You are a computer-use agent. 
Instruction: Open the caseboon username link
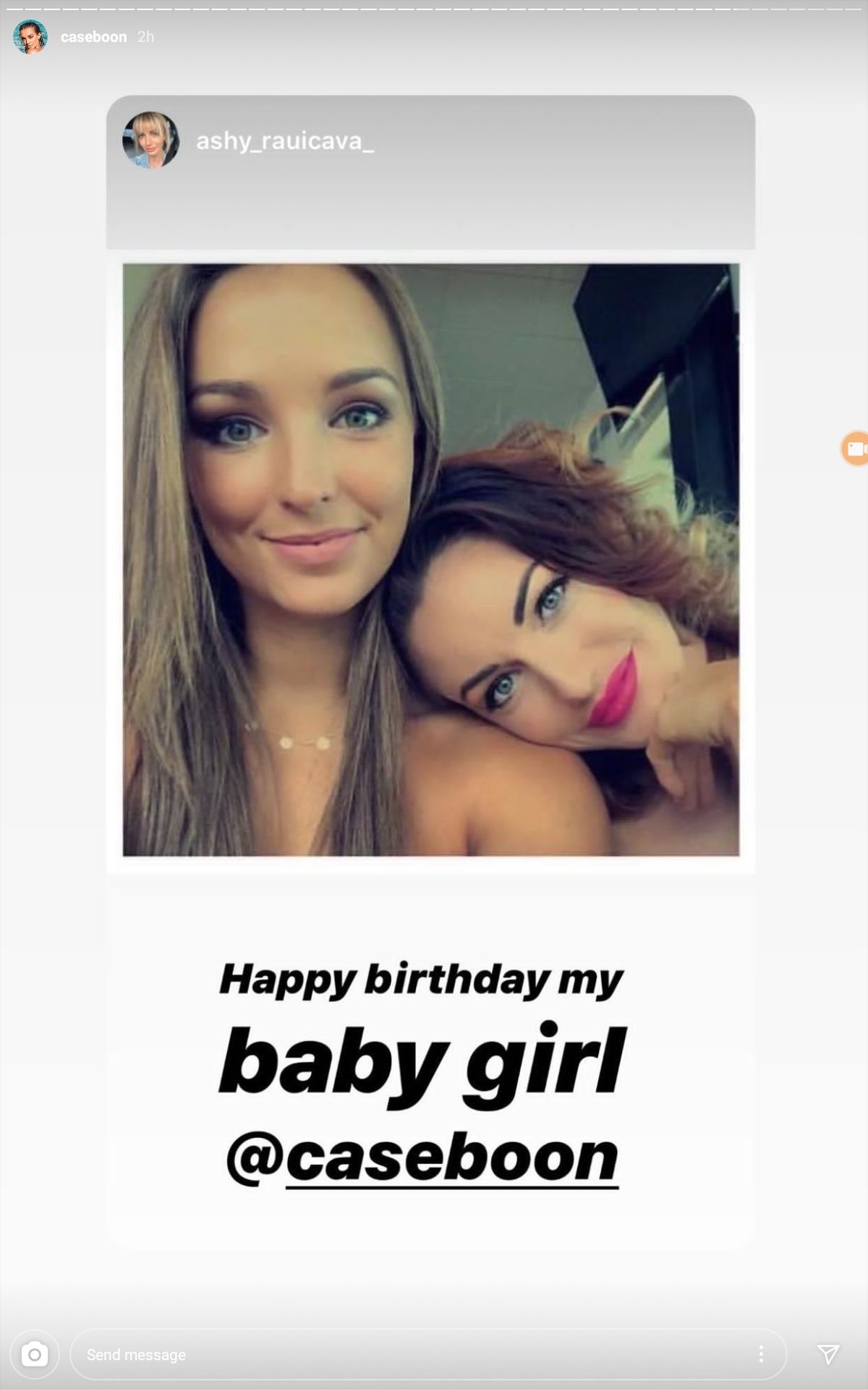click(93, 37)
